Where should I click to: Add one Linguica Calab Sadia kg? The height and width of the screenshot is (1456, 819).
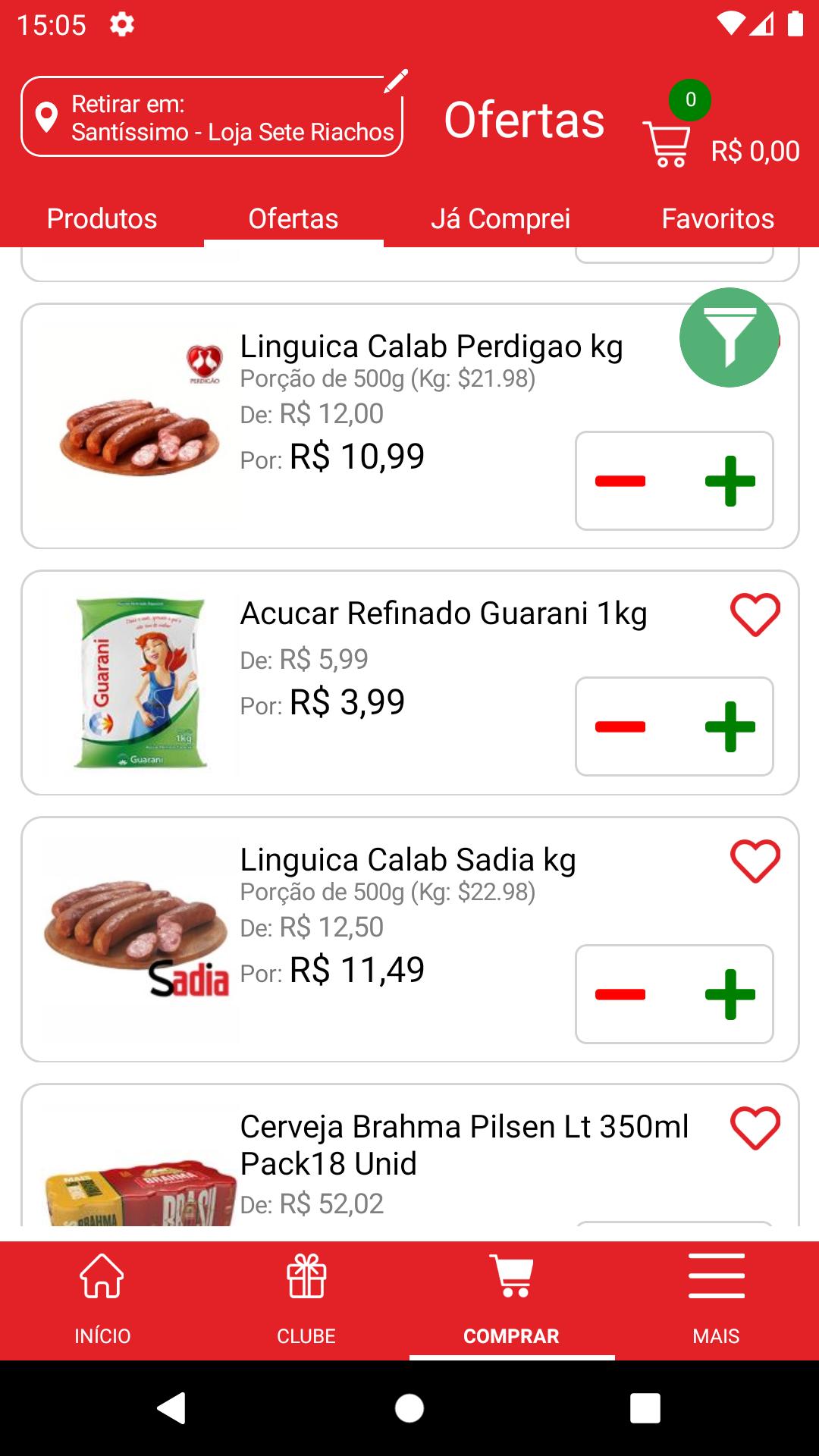coord(730,994)
